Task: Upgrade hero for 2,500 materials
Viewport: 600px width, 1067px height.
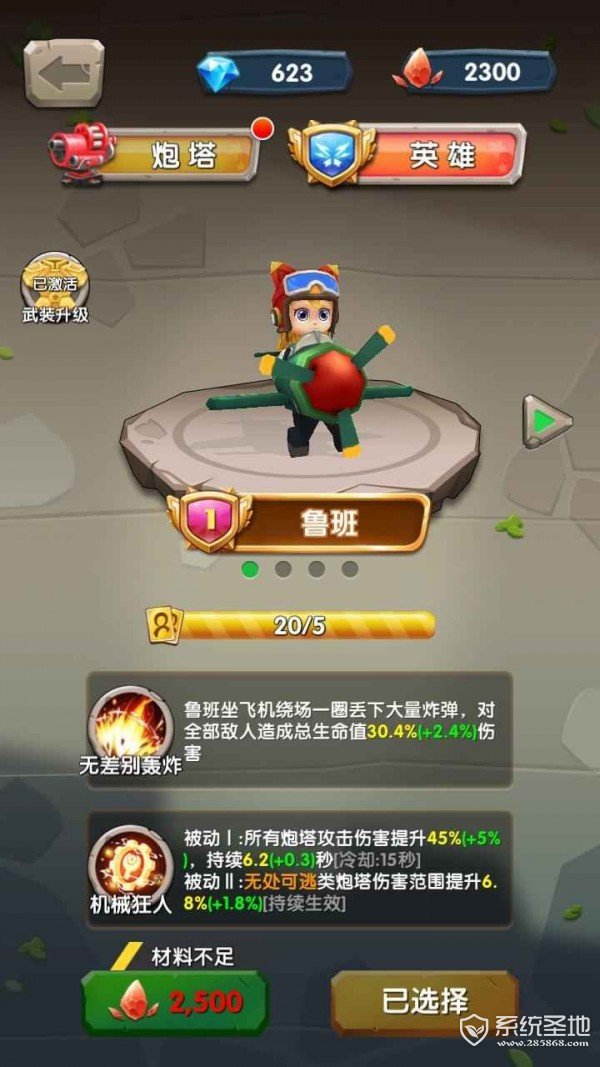Action: (174, 1001)
